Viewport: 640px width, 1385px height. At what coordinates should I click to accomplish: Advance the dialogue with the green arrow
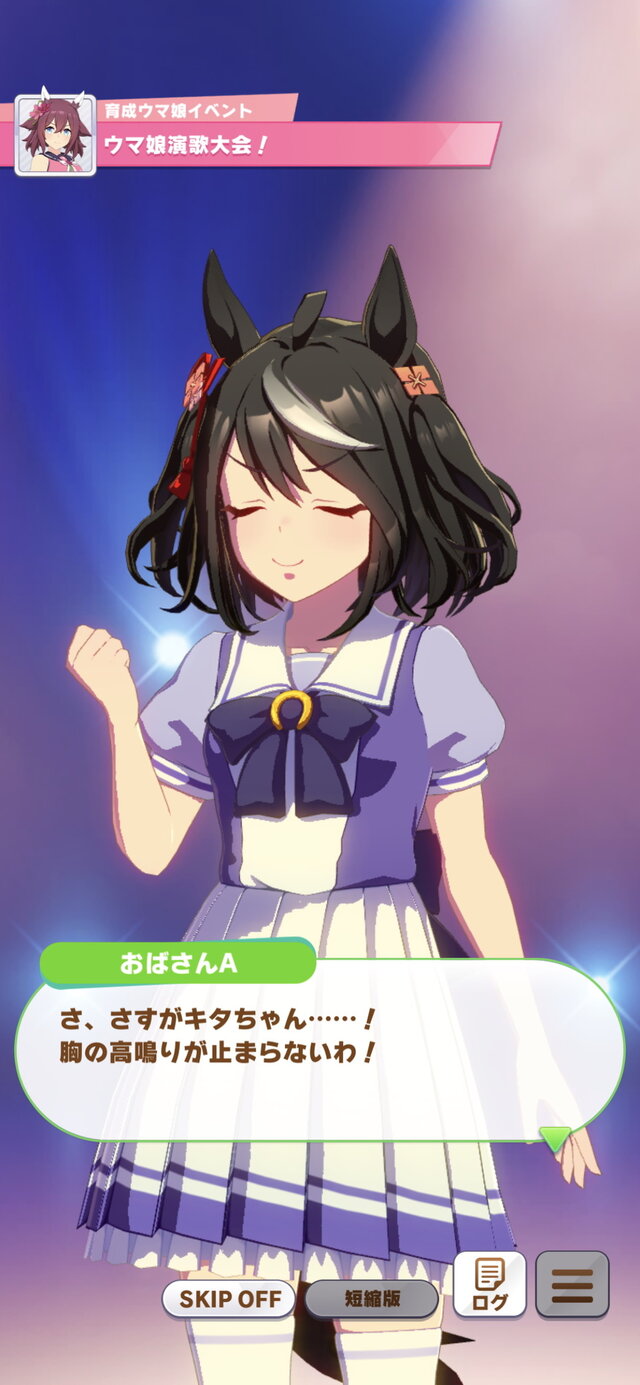(555, 1138)
